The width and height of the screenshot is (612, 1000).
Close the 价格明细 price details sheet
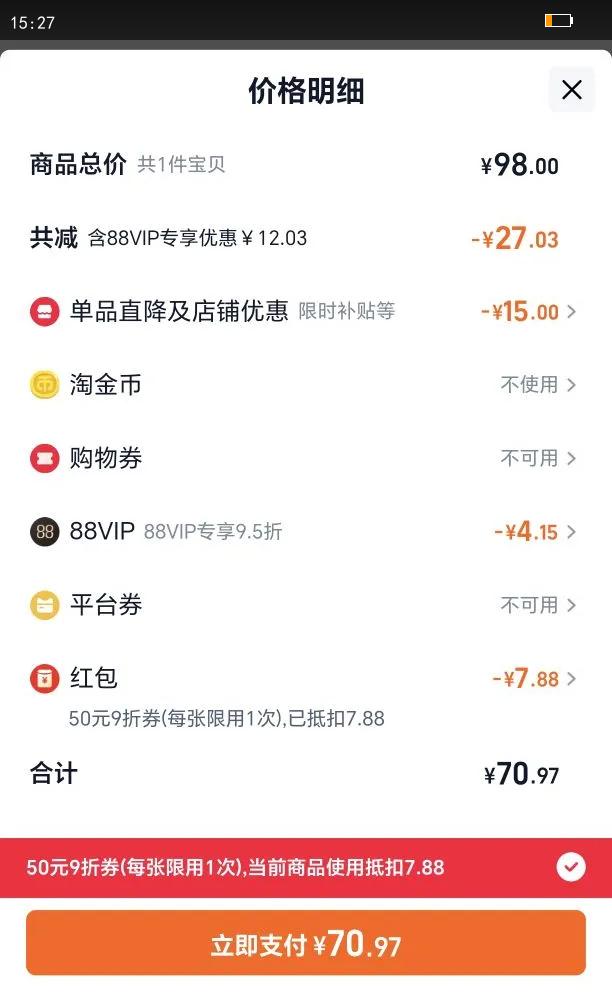click(571, 90)
